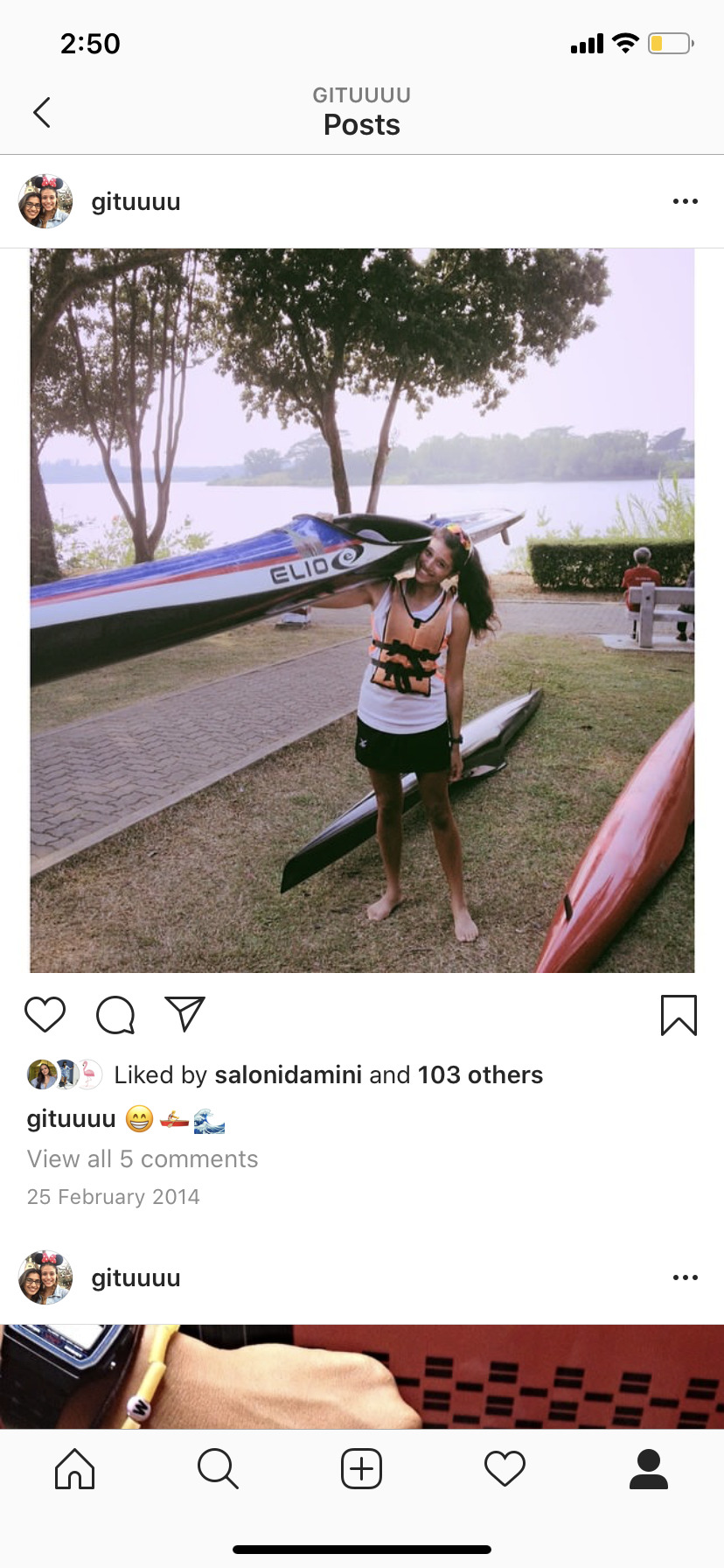Switch to the Search tab

click(218, 1468)
